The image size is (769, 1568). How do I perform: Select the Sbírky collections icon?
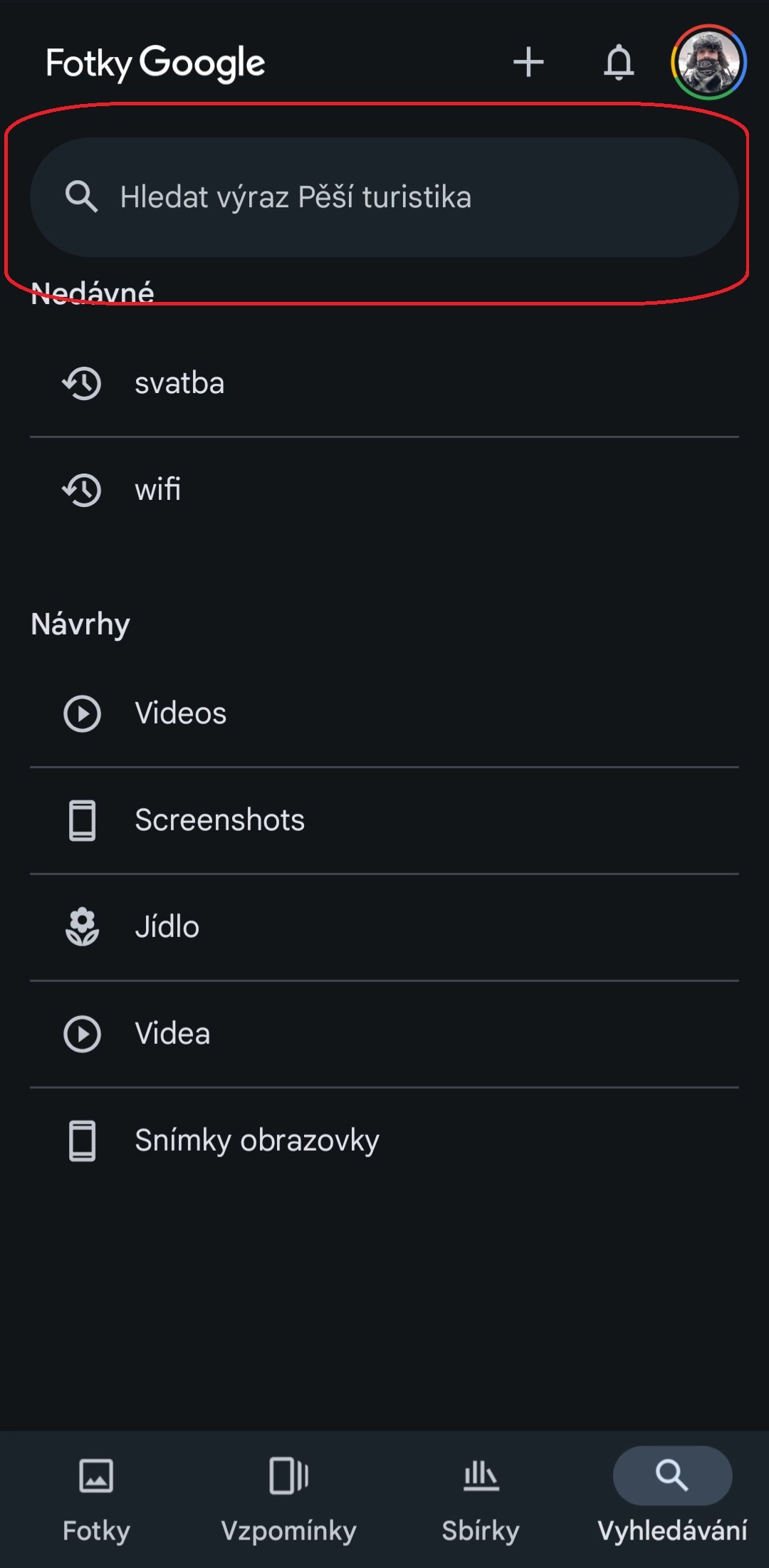tap(479, 1475)
